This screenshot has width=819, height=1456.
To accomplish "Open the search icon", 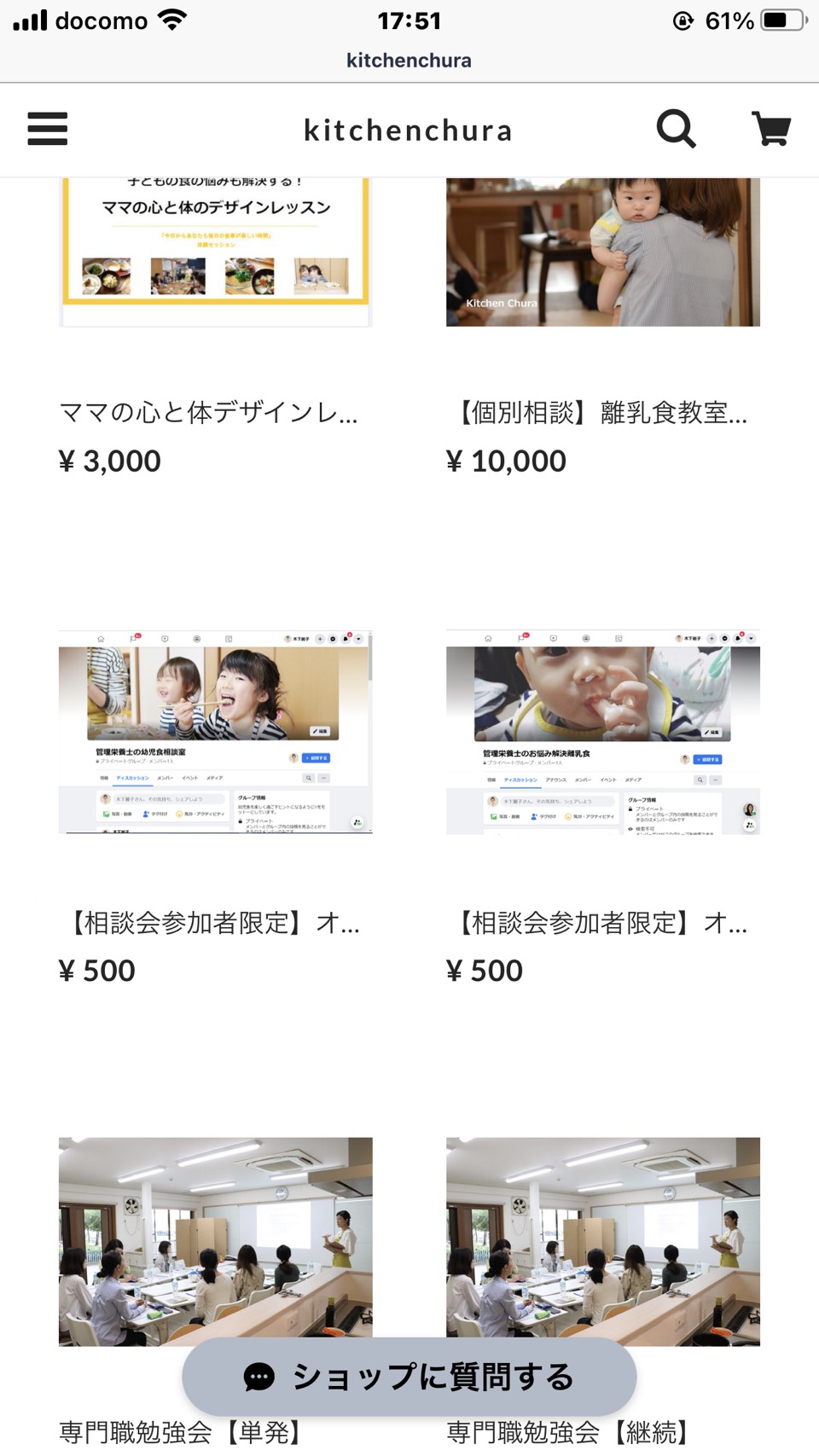I will (x=676, y=130).
